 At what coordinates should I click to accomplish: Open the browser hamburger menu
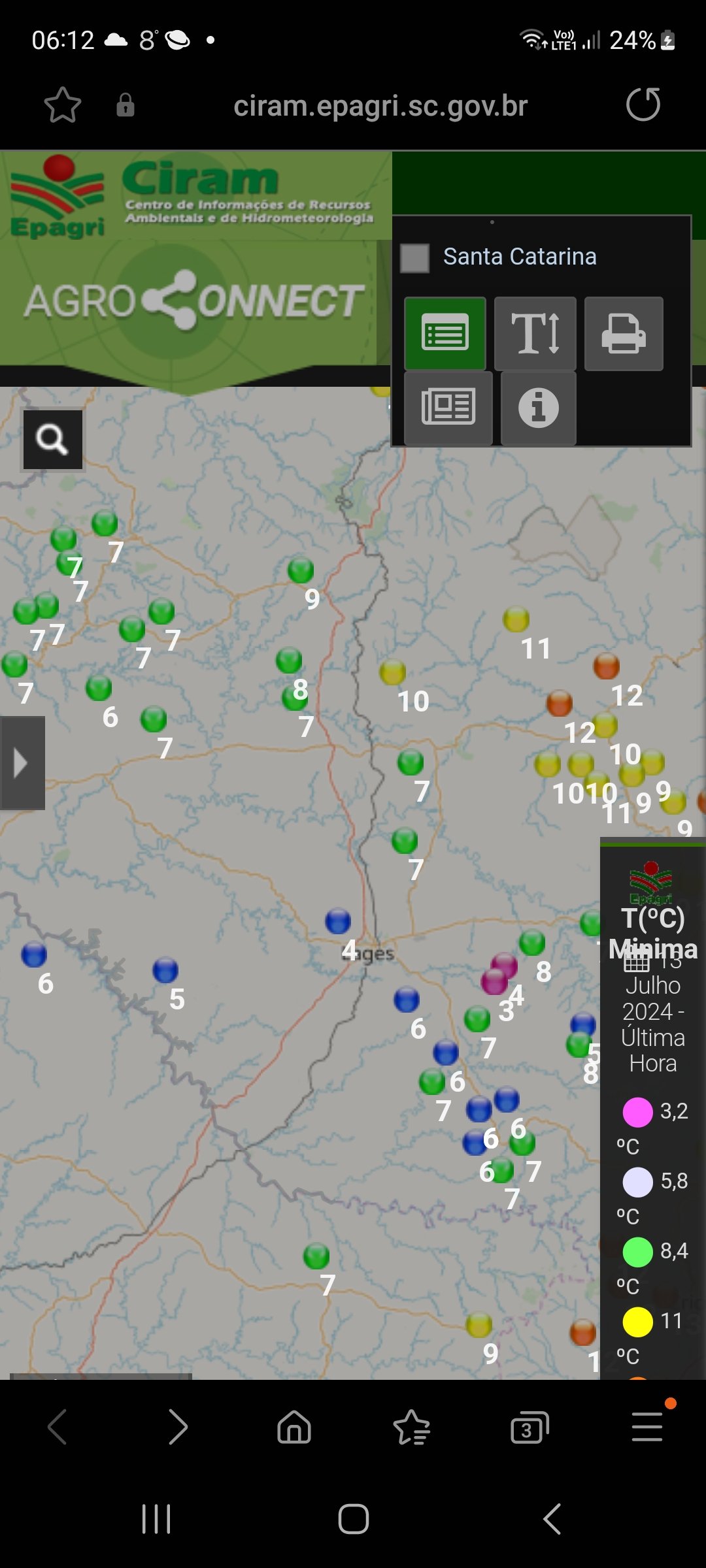[x=647, y=1426]
